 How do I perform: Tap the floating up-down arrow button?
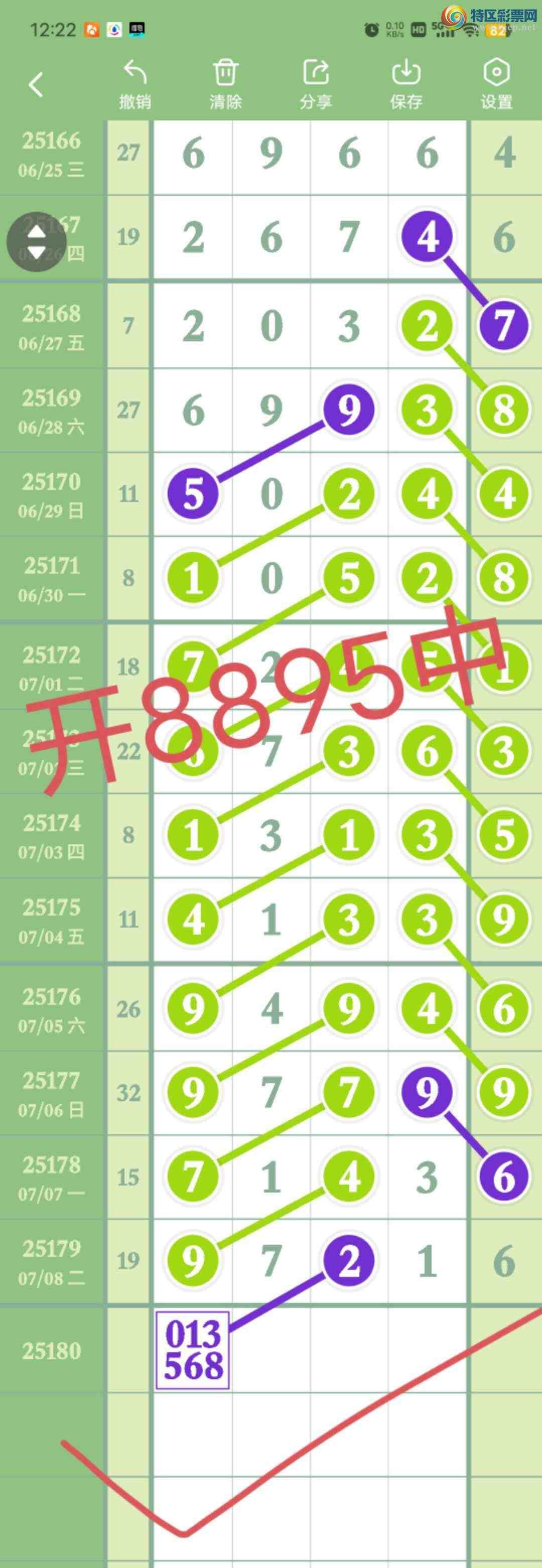[37, 241]
